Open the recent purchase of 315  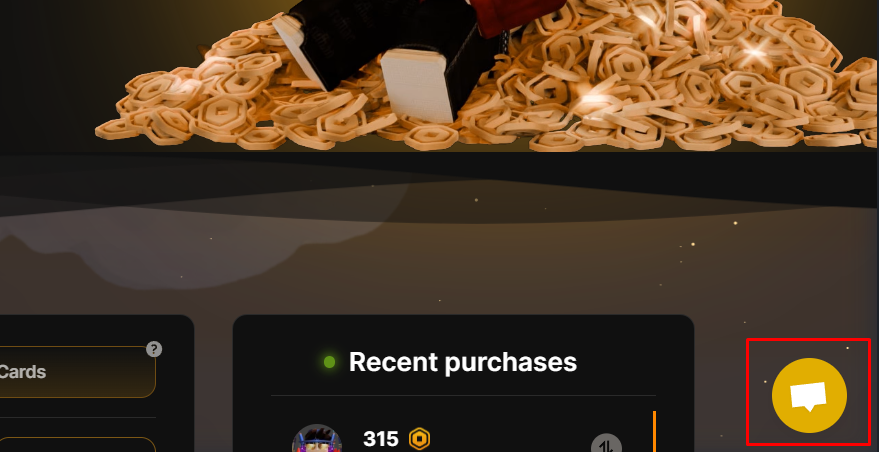point(380,439)
